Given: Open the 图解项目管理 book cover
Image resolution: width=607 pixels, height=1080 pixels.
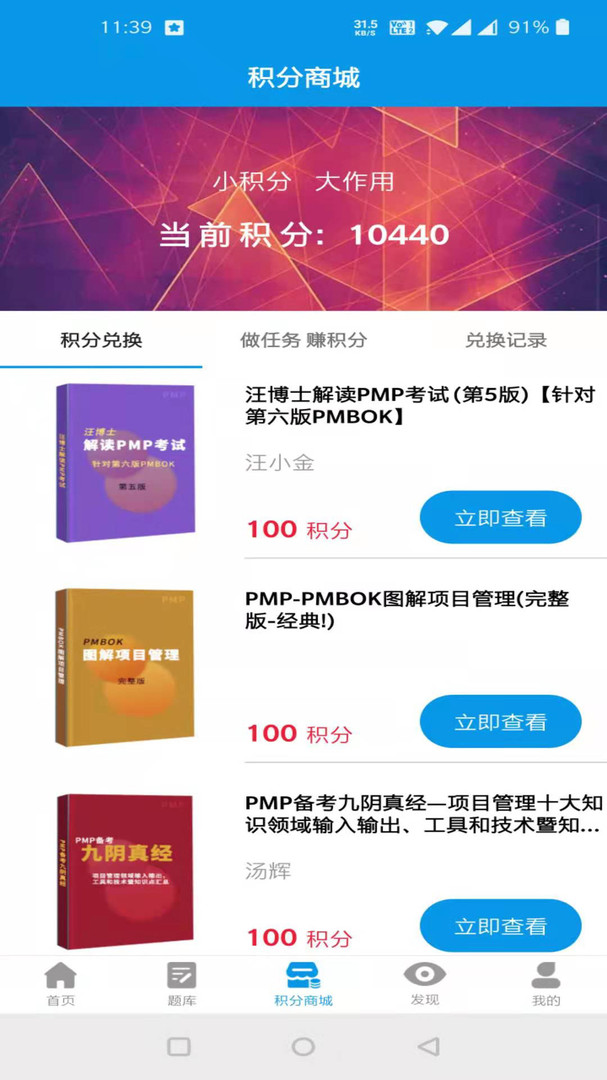Looking at the screenshot, I should click(x=124, y=667).
